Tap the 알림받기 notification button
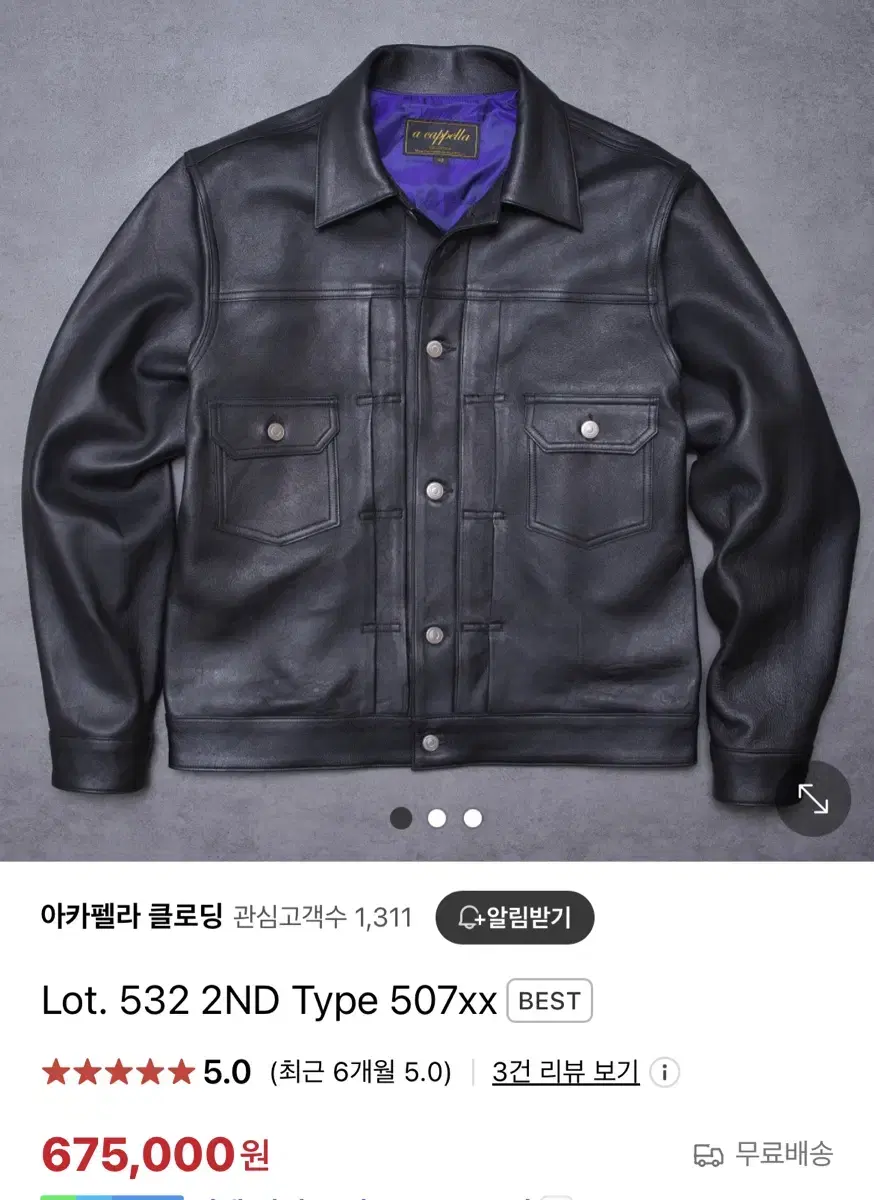Viewport: 874px width, 1200px height. pyautogui.click(x=514, y=917)
